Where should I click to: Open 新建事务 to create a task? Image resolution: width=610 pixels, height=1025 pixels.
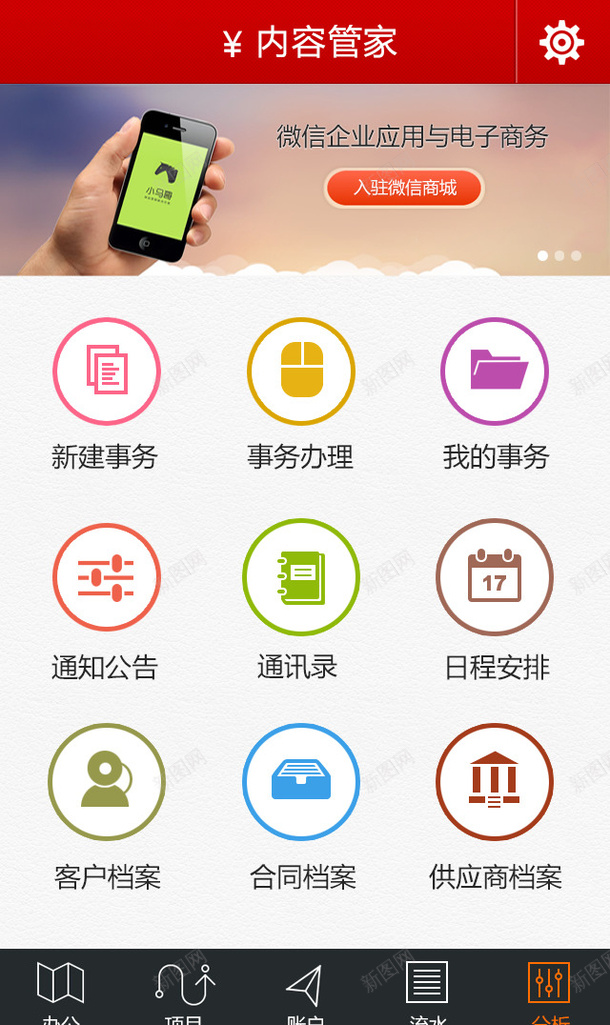pyautogui.click(x=106, y=371)
